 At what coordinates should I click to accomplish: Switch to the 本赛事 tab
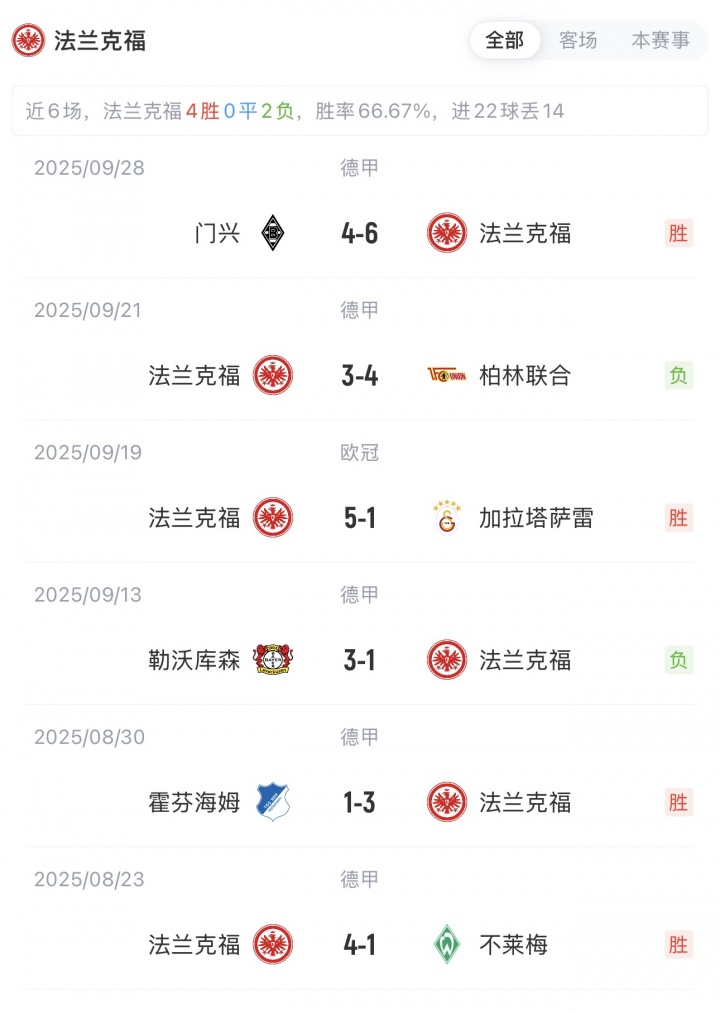click(660, 40)
